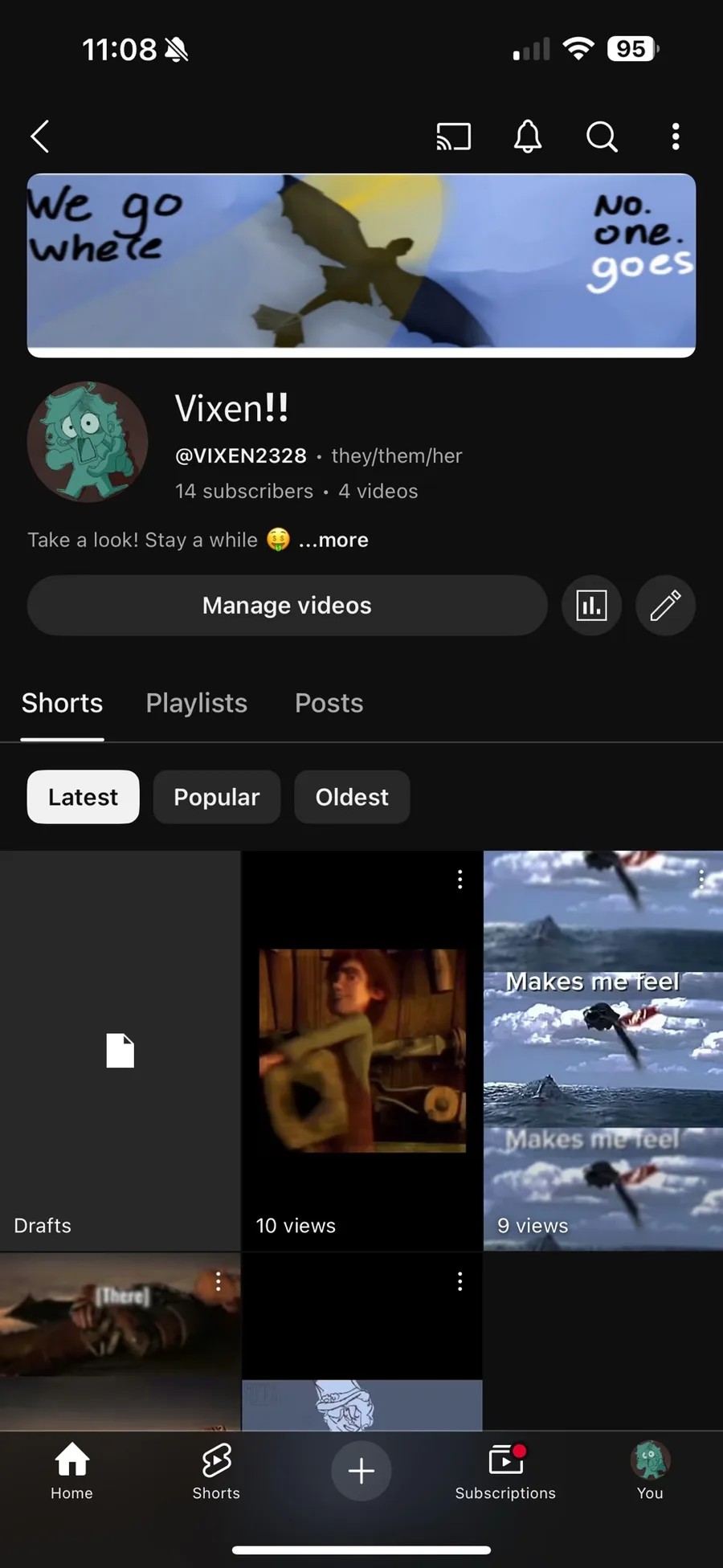The image size is (723, 1568).
Task: Select the Popular filter chip
Action: 216,797
